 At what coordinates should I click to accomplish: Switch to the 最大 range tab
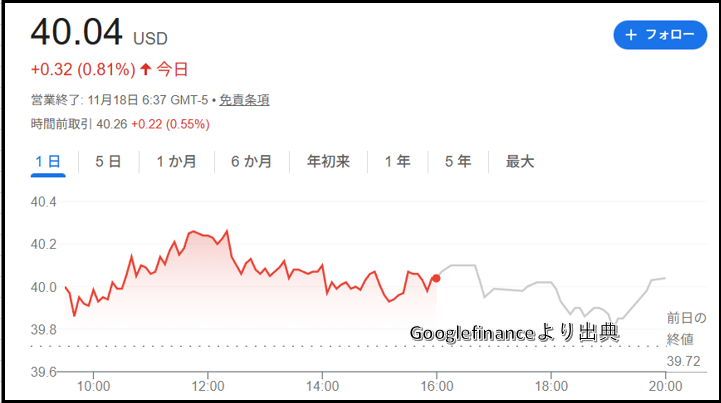(x=520, y=161)
